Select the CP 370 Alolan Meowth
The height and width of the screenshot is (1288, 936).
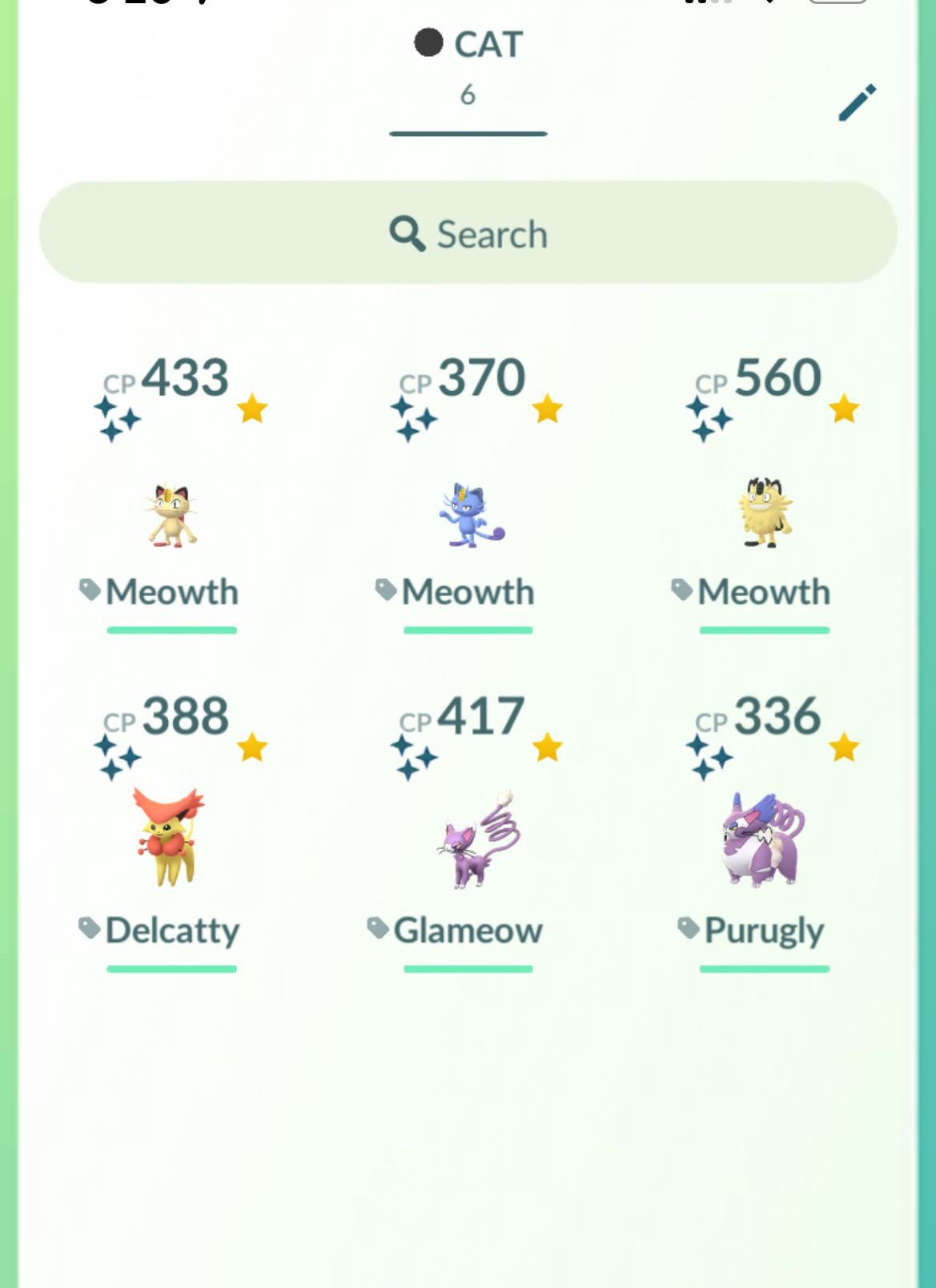[469, 517]
